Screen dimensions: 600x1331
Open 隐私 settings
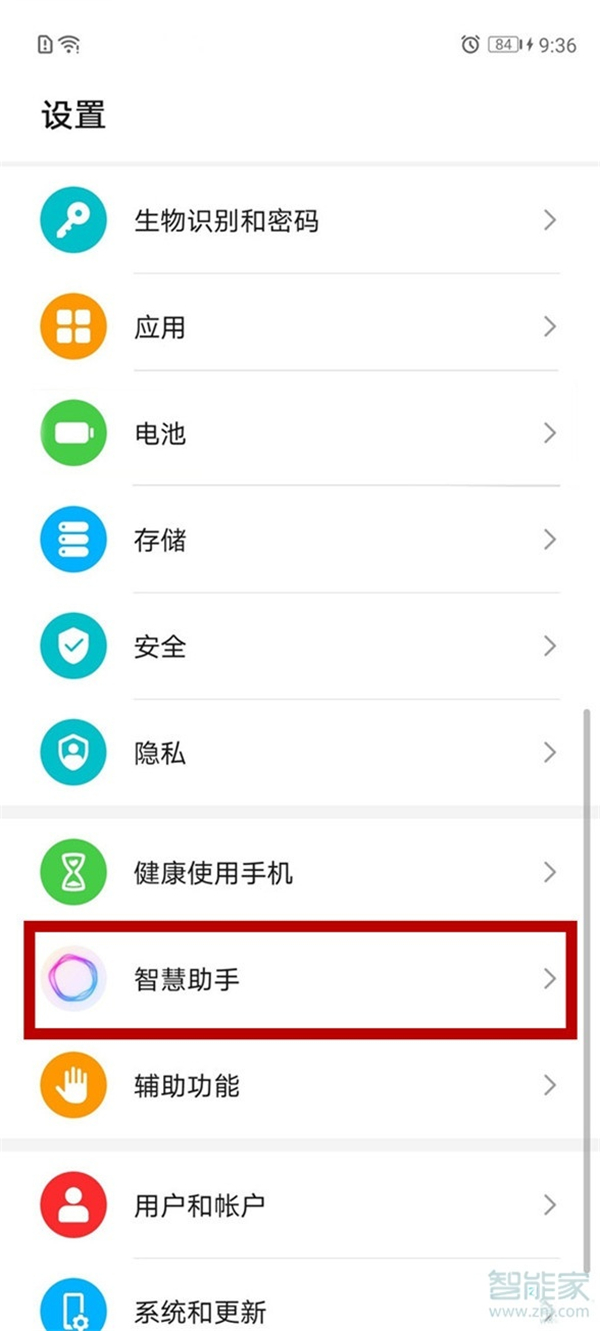pyautogui.click(x=300, y=753)
